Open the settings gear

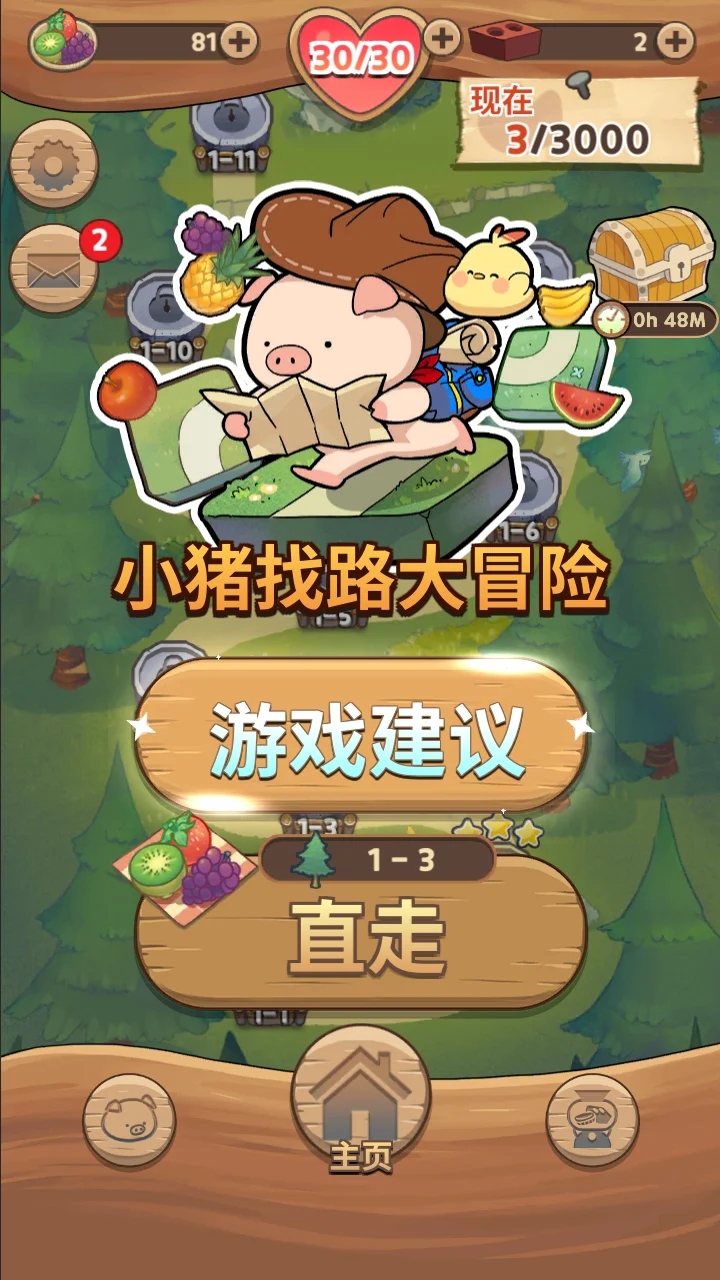(x=53, y=165)
